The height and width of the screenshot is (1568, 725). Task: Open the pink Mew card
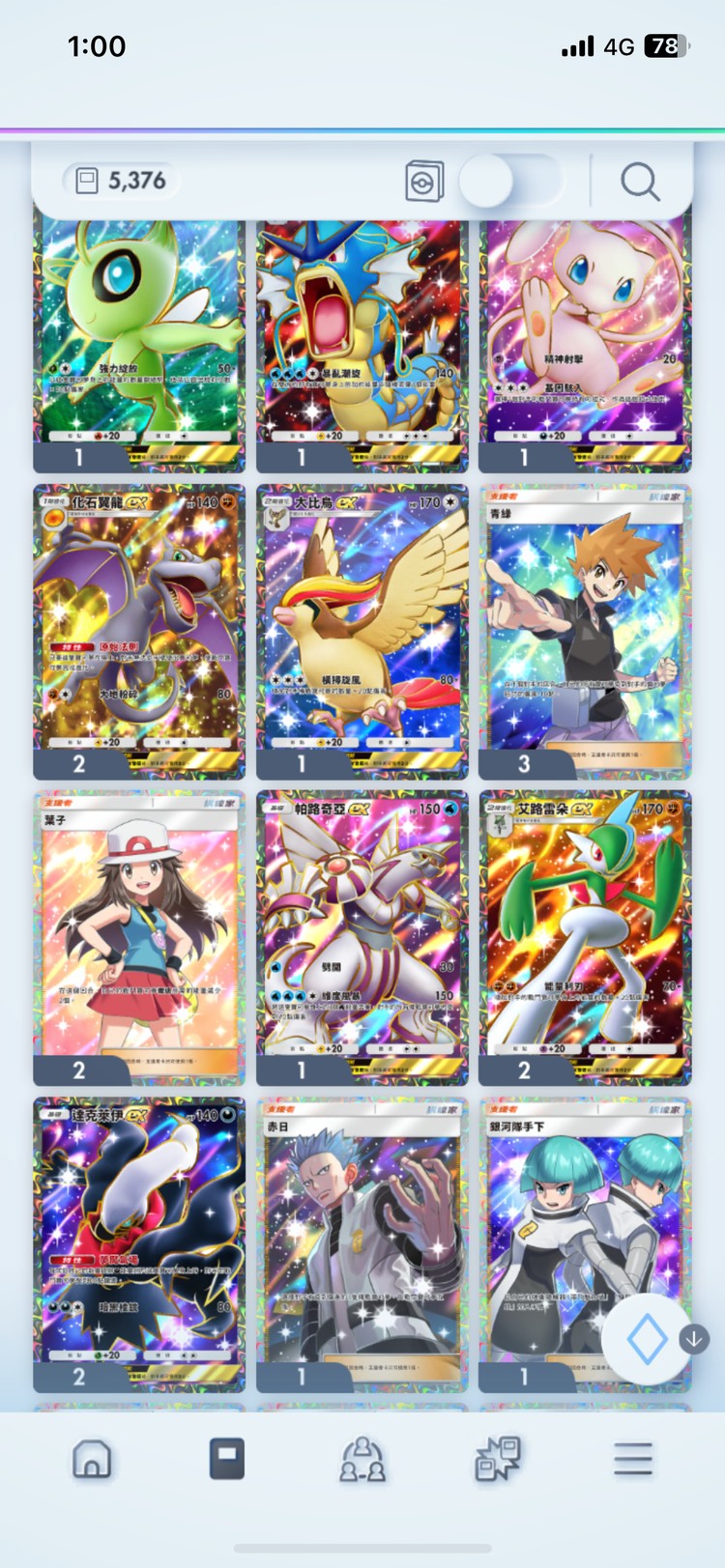[x=585, y=333]
